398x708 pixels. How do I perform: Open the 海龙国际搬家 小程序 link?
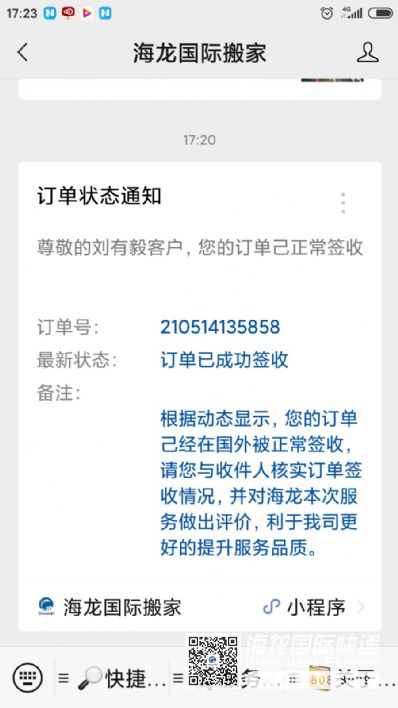click(200, 607)
